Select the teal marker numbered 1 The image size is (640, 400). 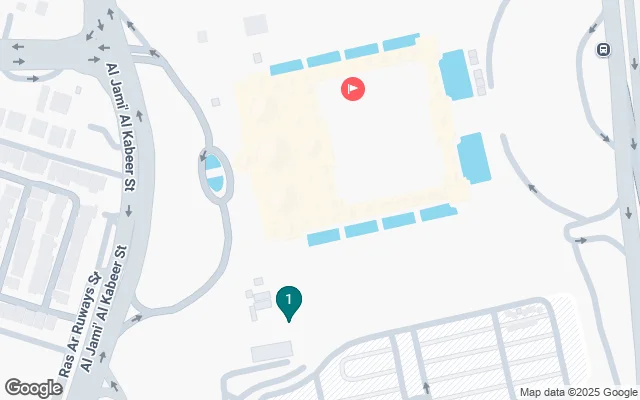(x=289, y=300)
